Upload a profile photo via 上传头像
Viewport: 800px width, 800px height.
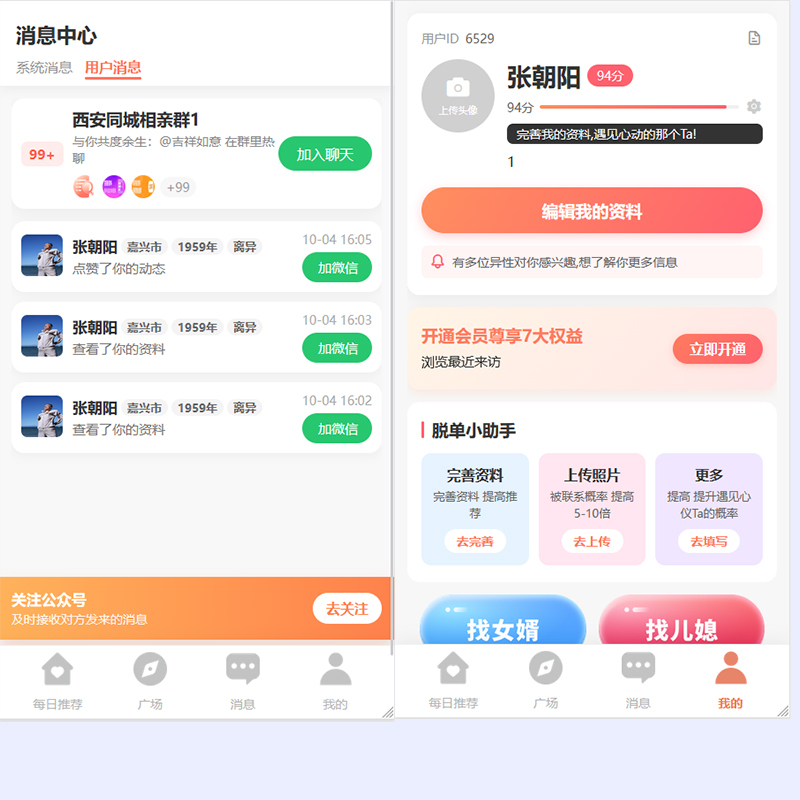tap(458, 96)
